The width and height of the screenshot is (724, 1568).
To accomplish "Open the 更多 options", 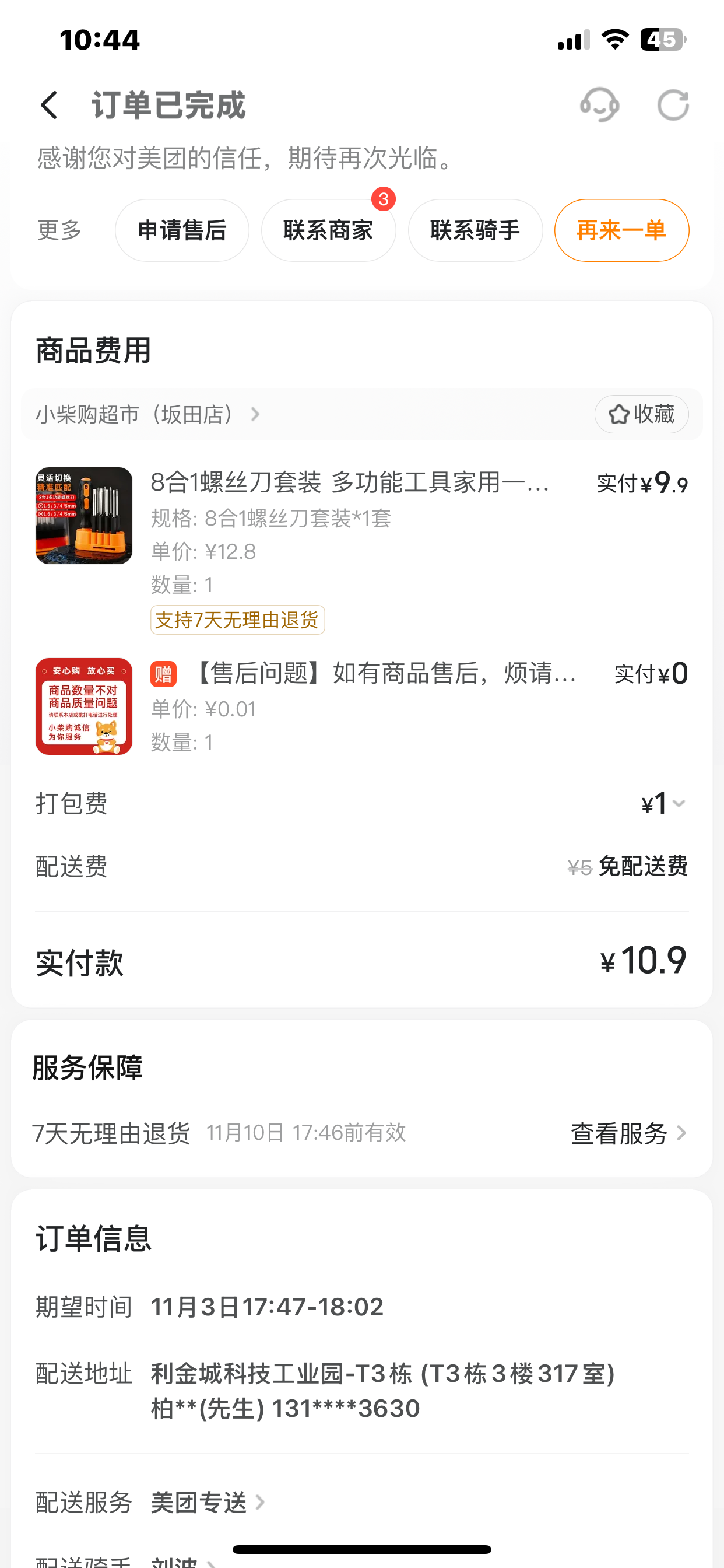I will pyautogui.click(x=59, y=230).
